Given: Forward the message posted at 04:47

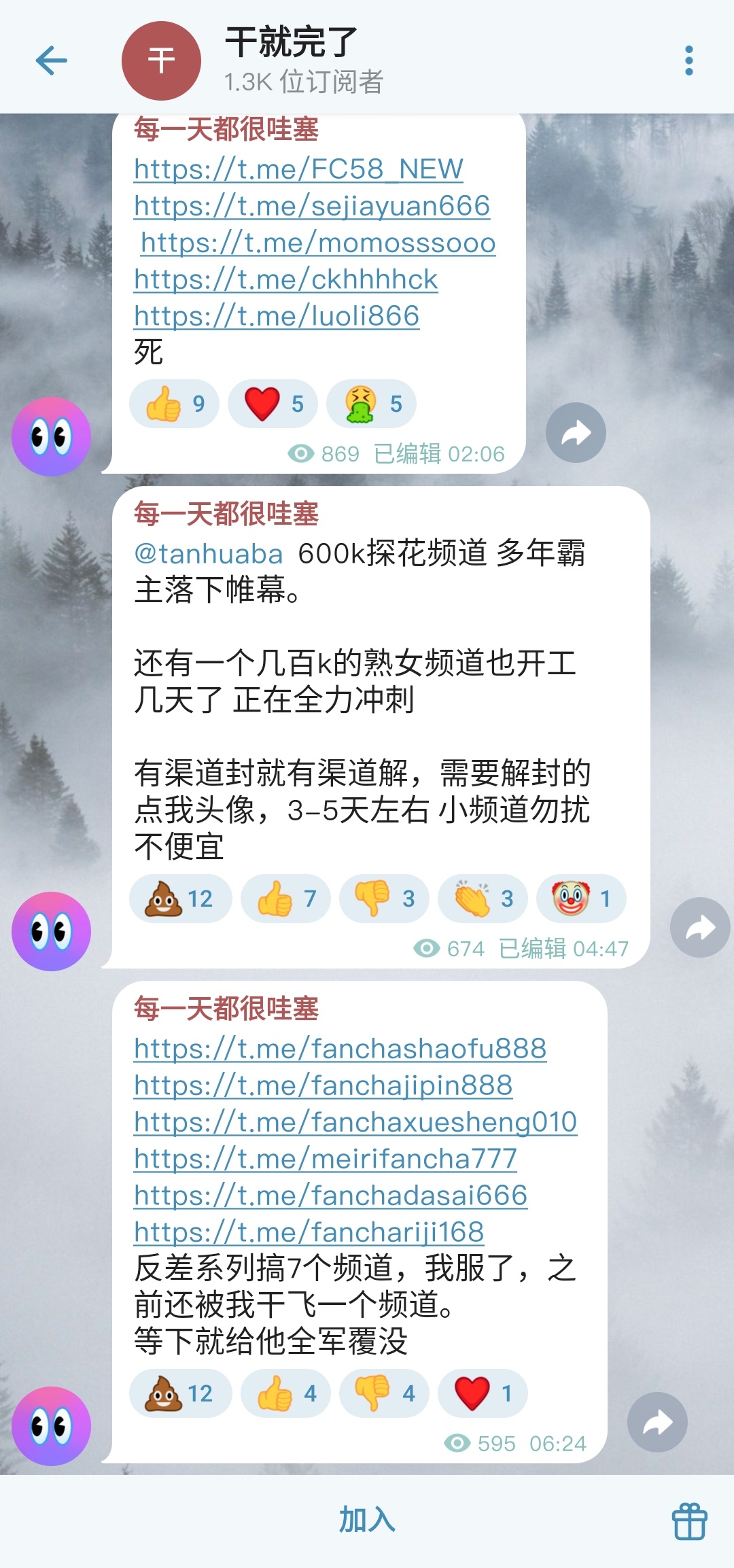Looking at the screenshot, I should (x=700, y=928).
